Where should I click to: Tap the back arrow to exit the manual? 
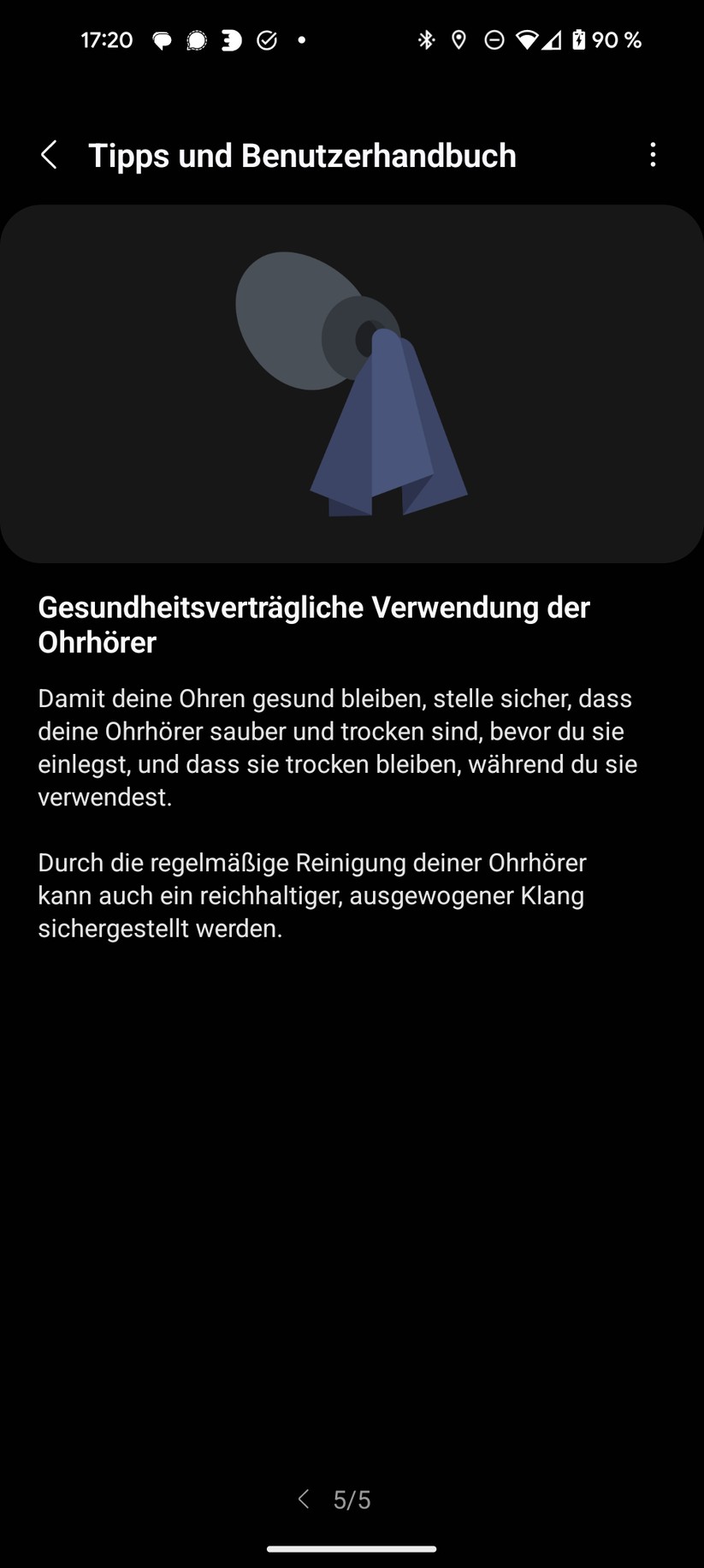click(x=49, y=155)
